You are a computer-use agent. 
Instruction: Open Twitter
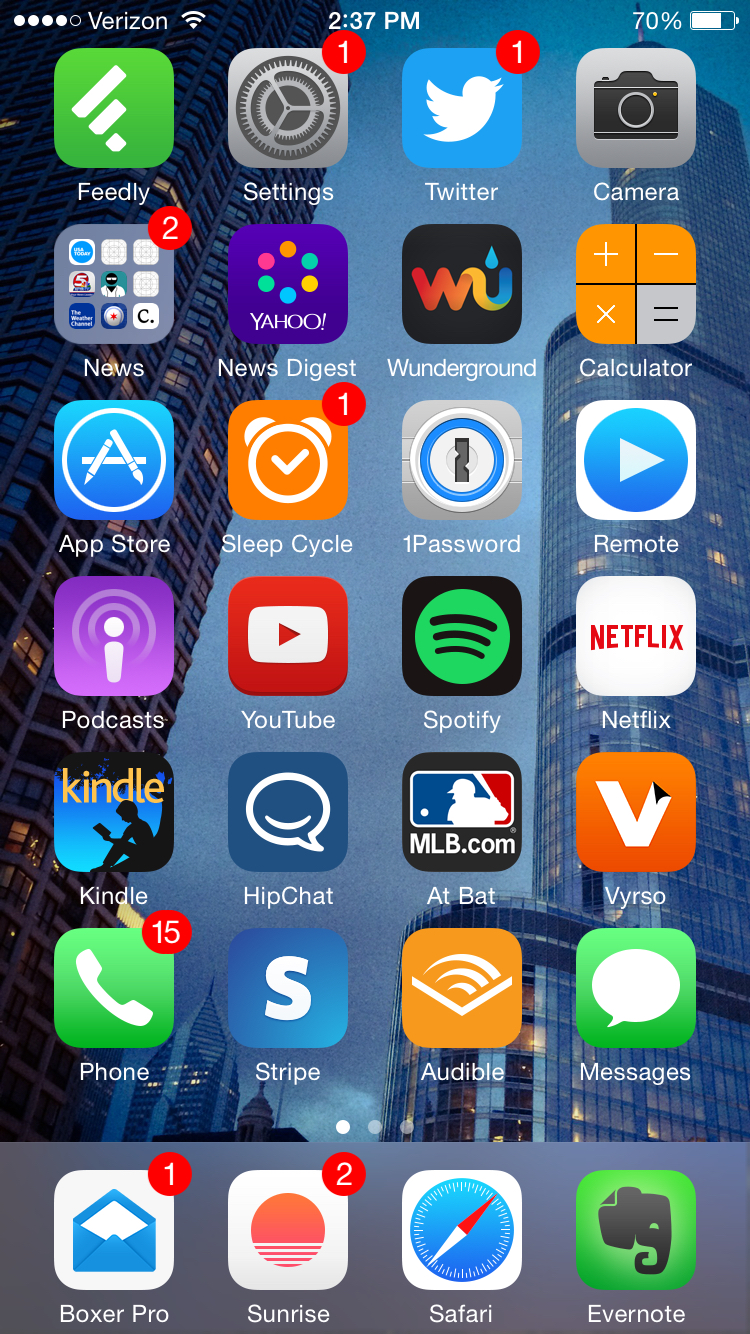coord(462,108)
